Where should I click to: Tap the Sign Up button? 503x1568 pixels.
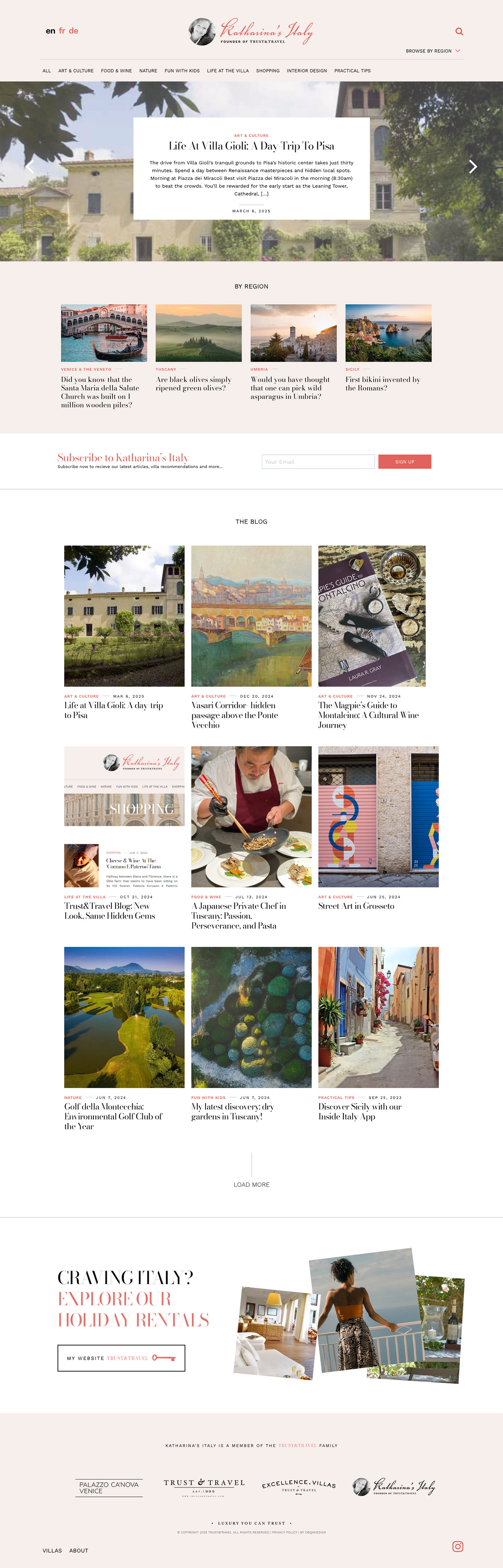point(404,462)
